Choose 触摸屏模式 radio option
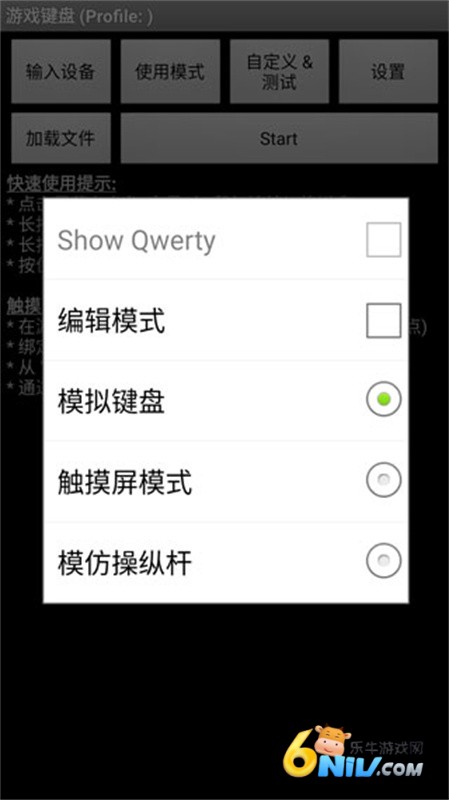Viewport: 449px width, 800px height. click(384, 480)
